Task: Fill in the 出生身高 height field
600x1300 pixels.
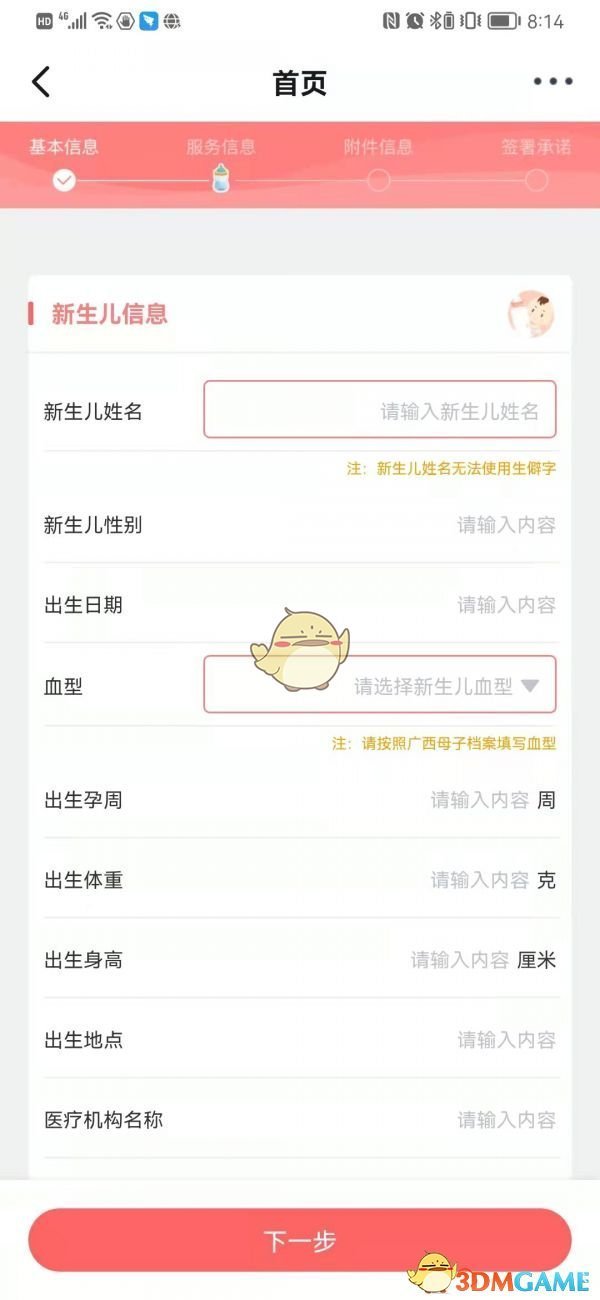Action: [460, 960]
